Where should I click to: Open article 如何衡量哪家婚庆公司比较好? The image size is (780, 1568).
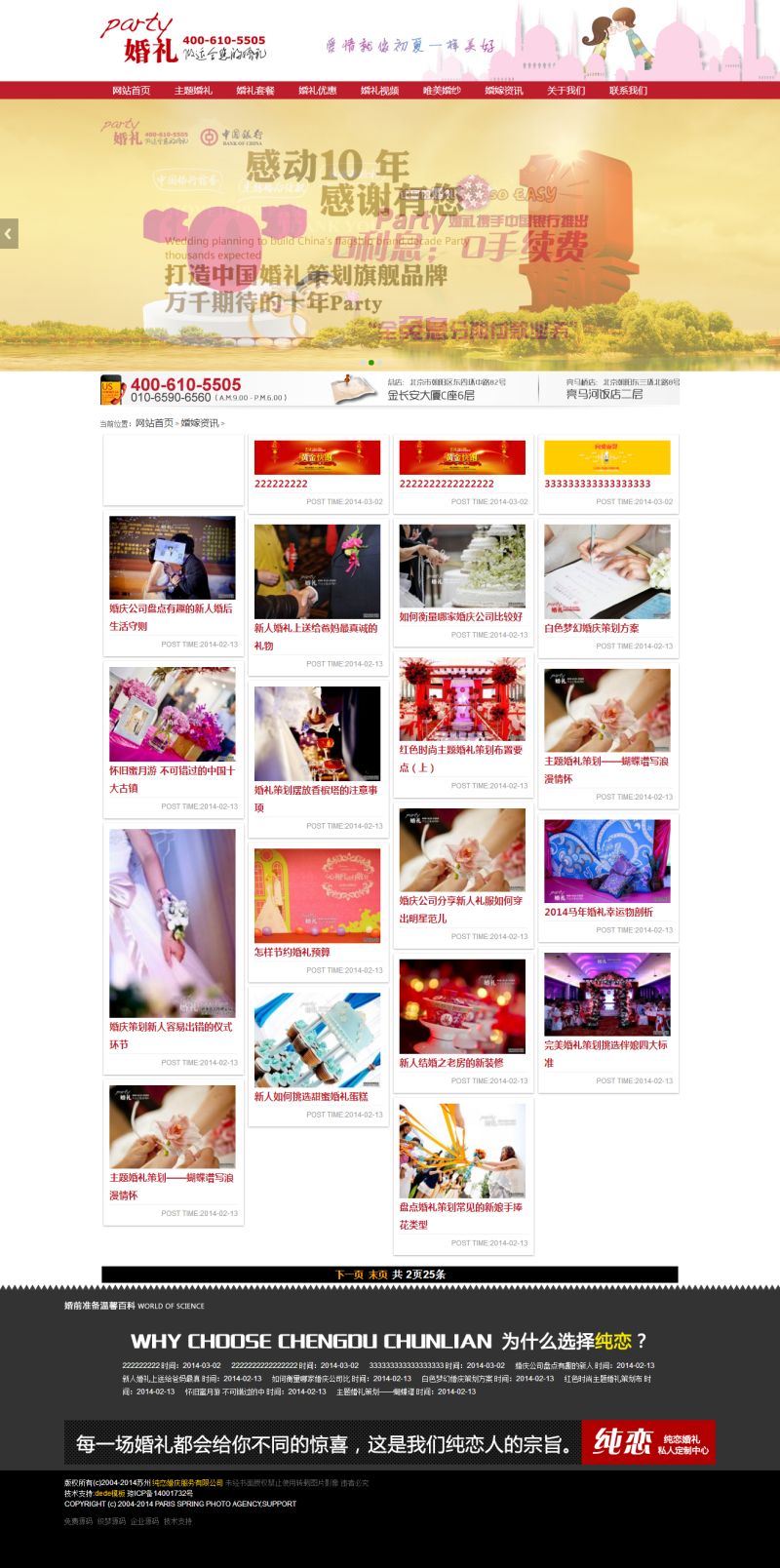click(461, 616)
